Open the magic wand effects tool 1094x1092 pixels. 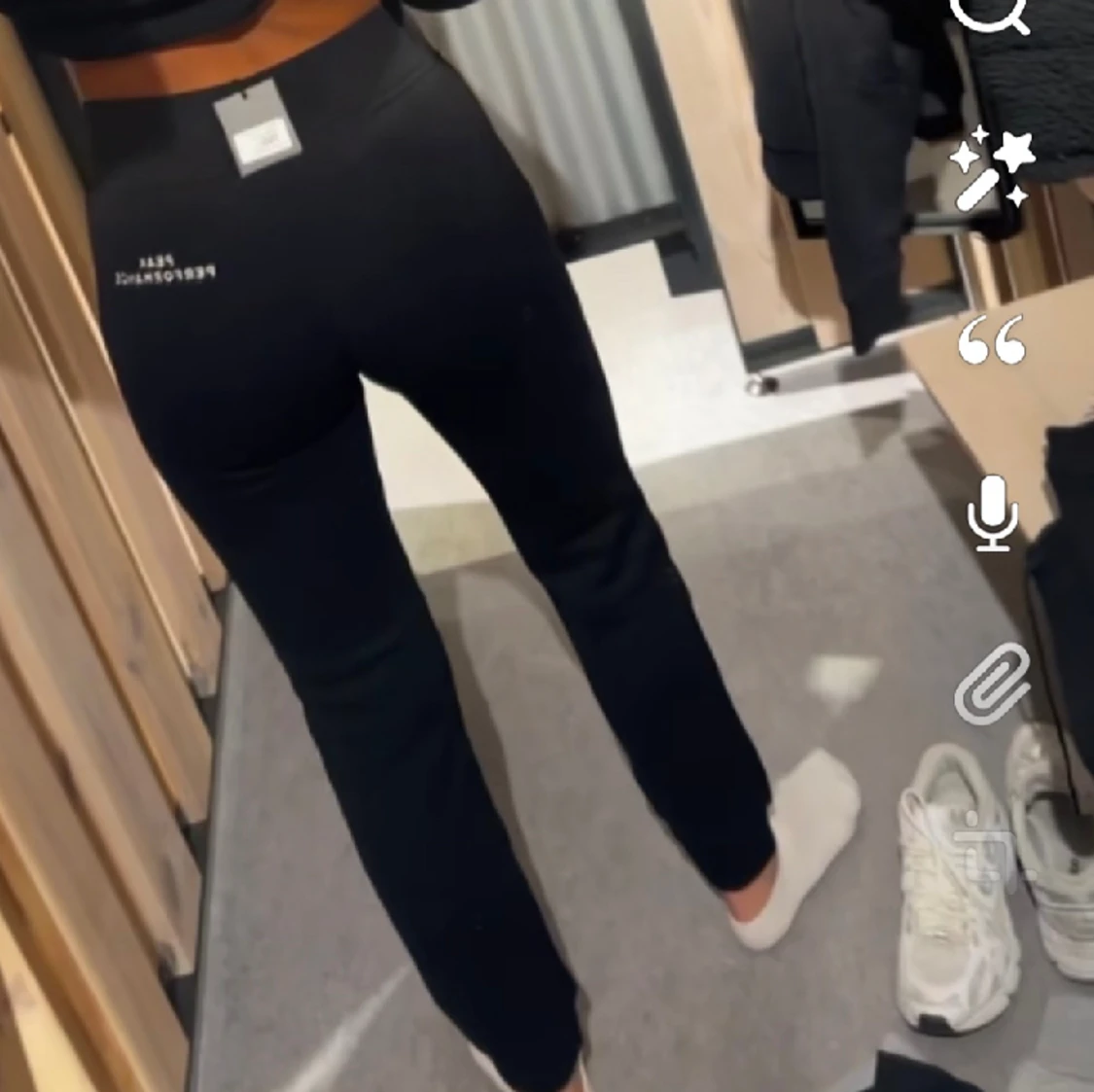tap(992, 167)
